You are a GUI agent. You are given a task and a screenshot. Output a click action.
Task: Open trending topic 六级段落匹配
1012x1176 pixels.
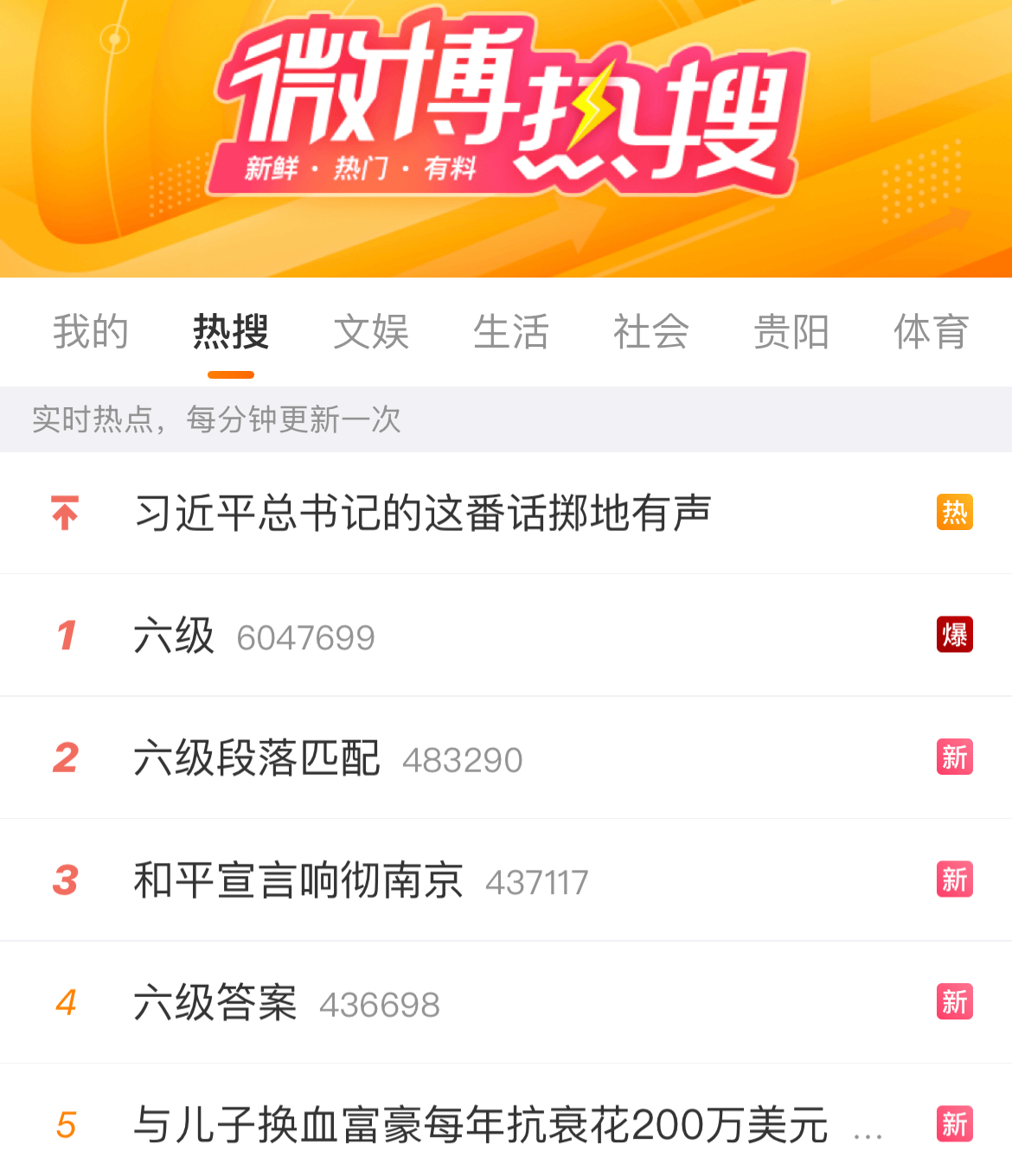point(257,759)
